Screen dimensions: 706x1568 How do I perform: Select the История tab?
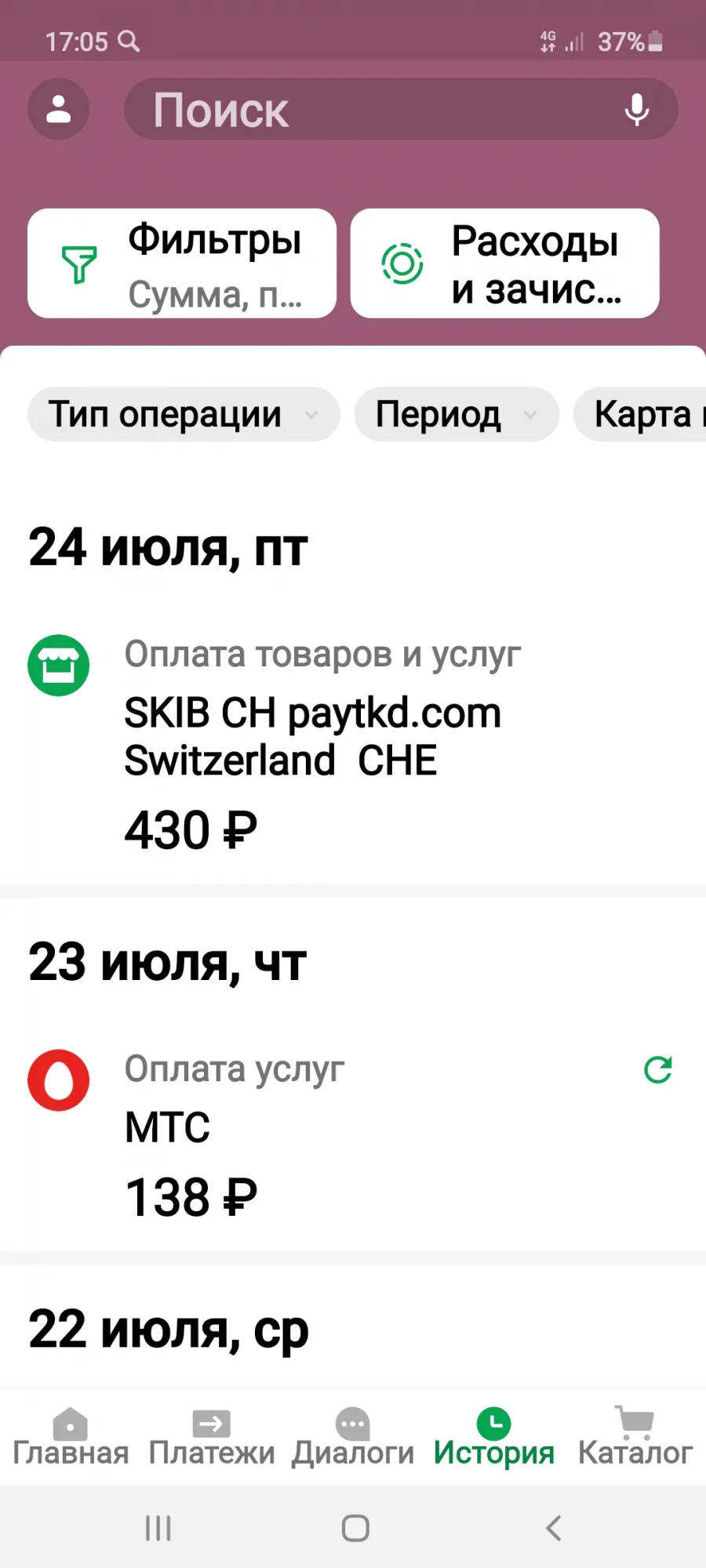pos(494,1438)
